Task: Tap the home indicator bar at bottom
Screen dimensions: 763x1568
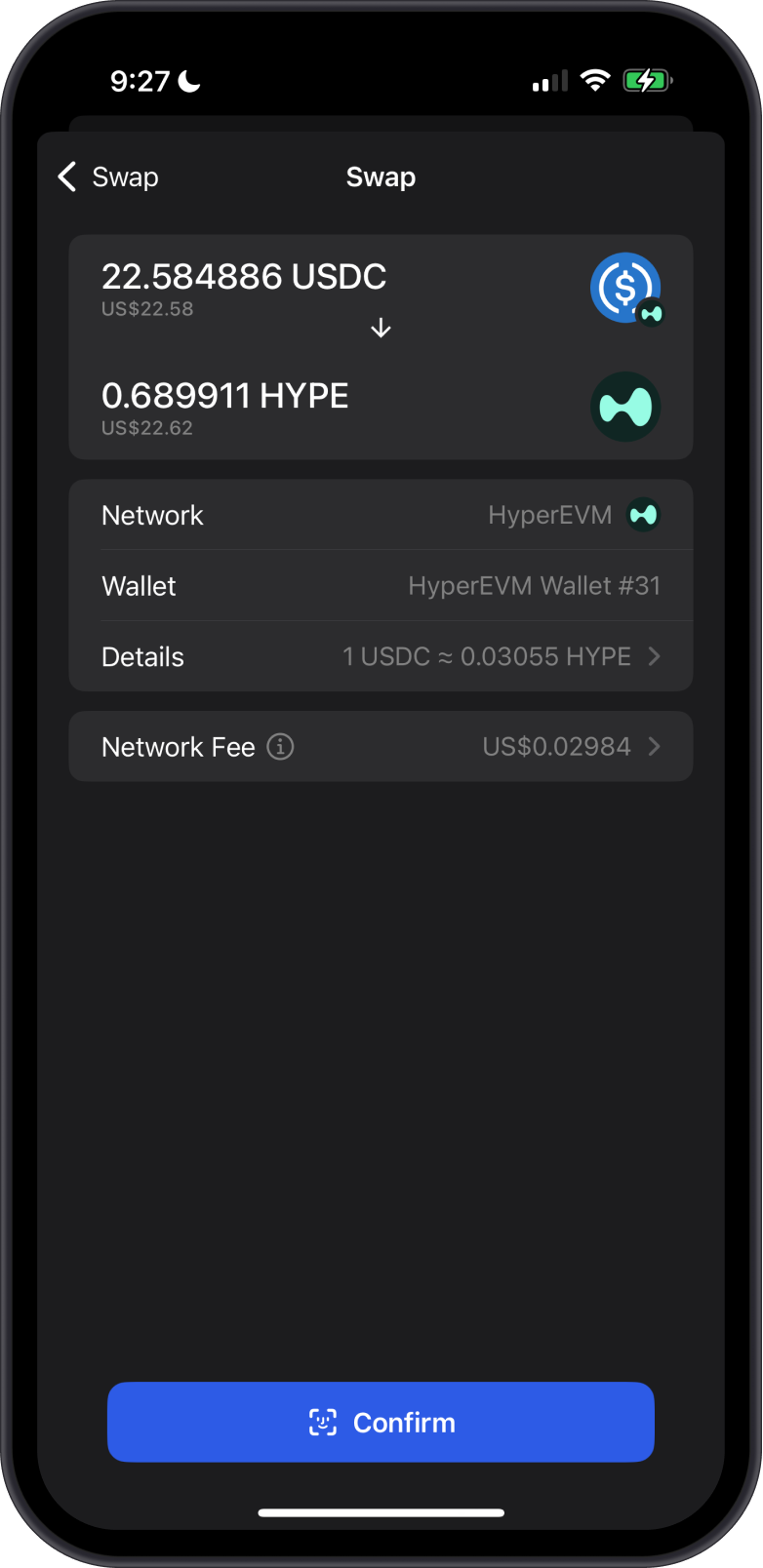Action: pos(381,1512)
